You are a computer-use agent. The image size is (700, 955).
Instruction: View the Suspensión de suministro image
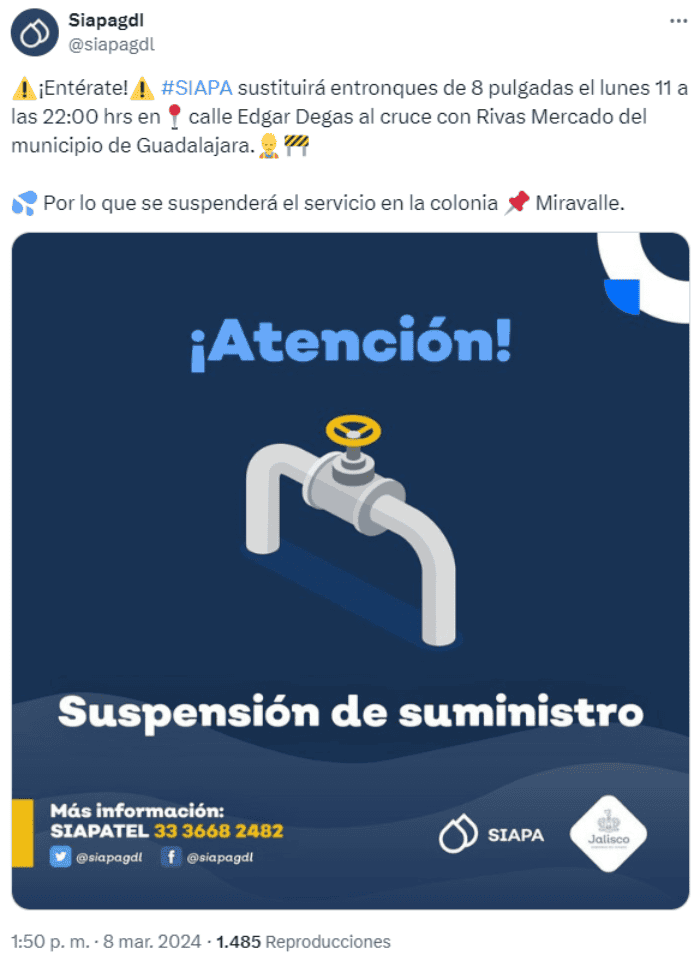[x=350, y=570]
